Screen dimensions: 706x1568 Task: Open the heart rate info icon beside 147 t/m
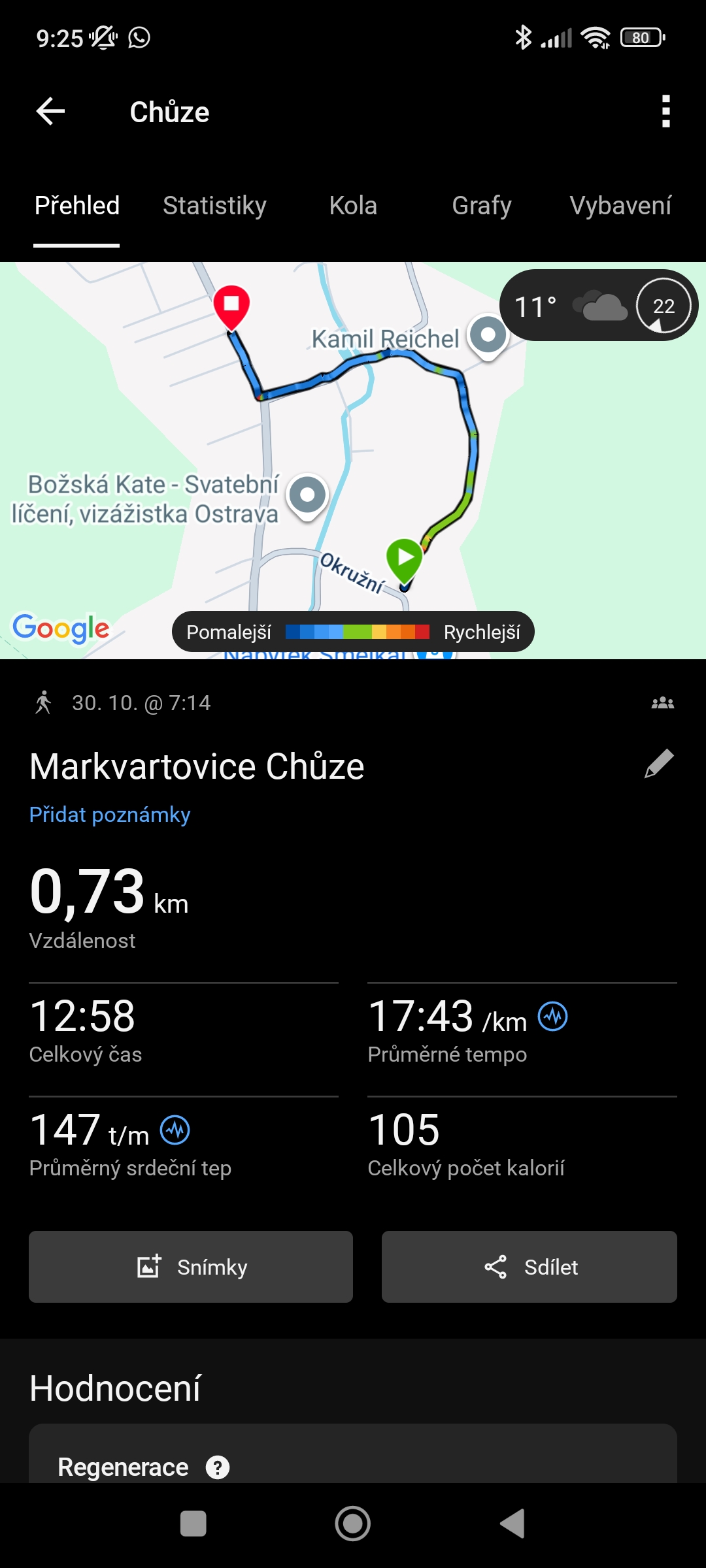click(x=175, y=1130)
